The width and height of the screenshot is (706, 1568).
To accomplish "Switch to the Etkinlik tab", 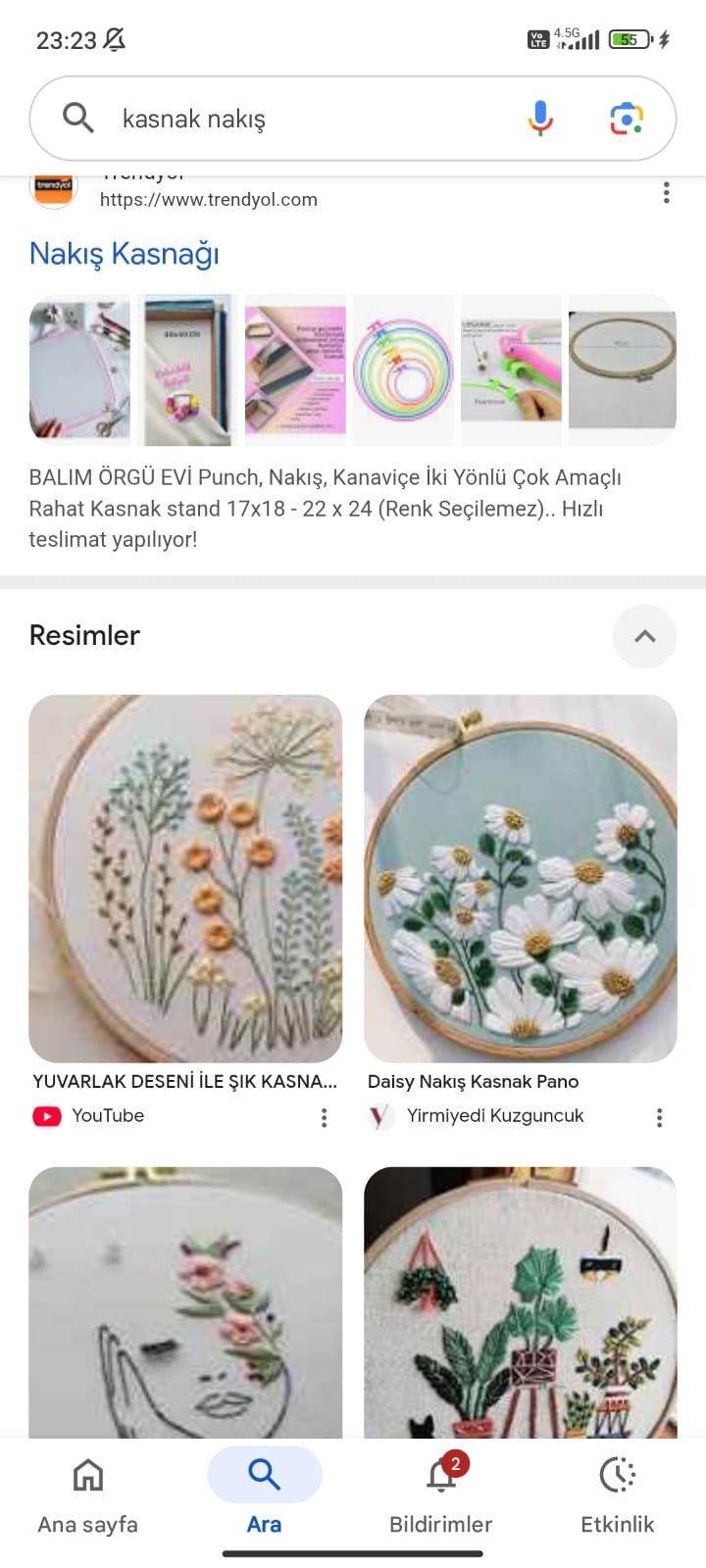I will pyautogui.click(x=618, y=1494).
